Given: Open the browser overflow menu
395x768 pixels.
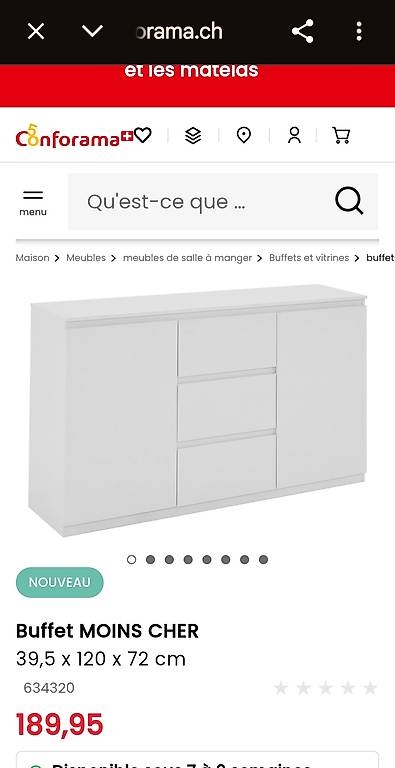Looking at the screenshot, I should click(359, 31).
